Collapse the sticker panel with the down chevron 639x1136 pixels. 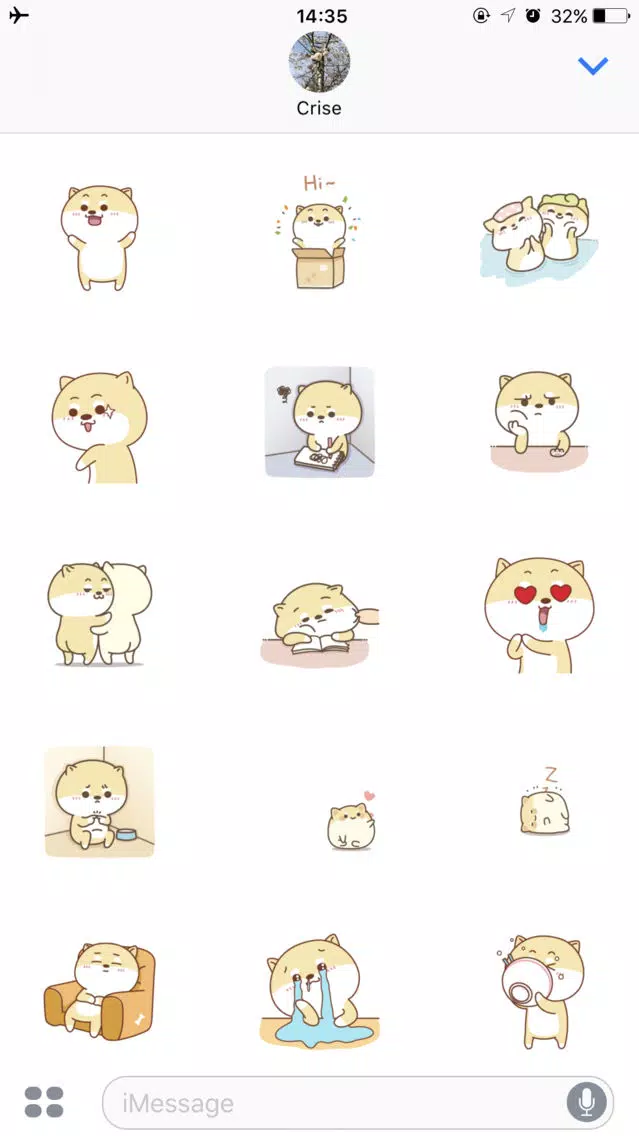(x=593, y=67)
